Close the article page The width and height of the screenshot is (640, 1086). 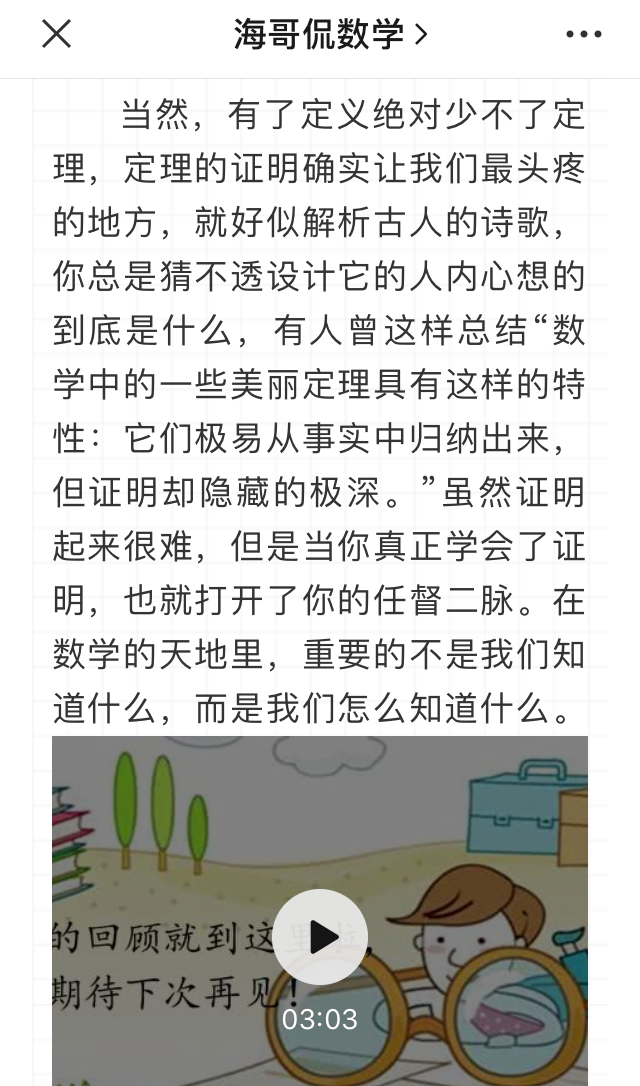tap(56, 34)
